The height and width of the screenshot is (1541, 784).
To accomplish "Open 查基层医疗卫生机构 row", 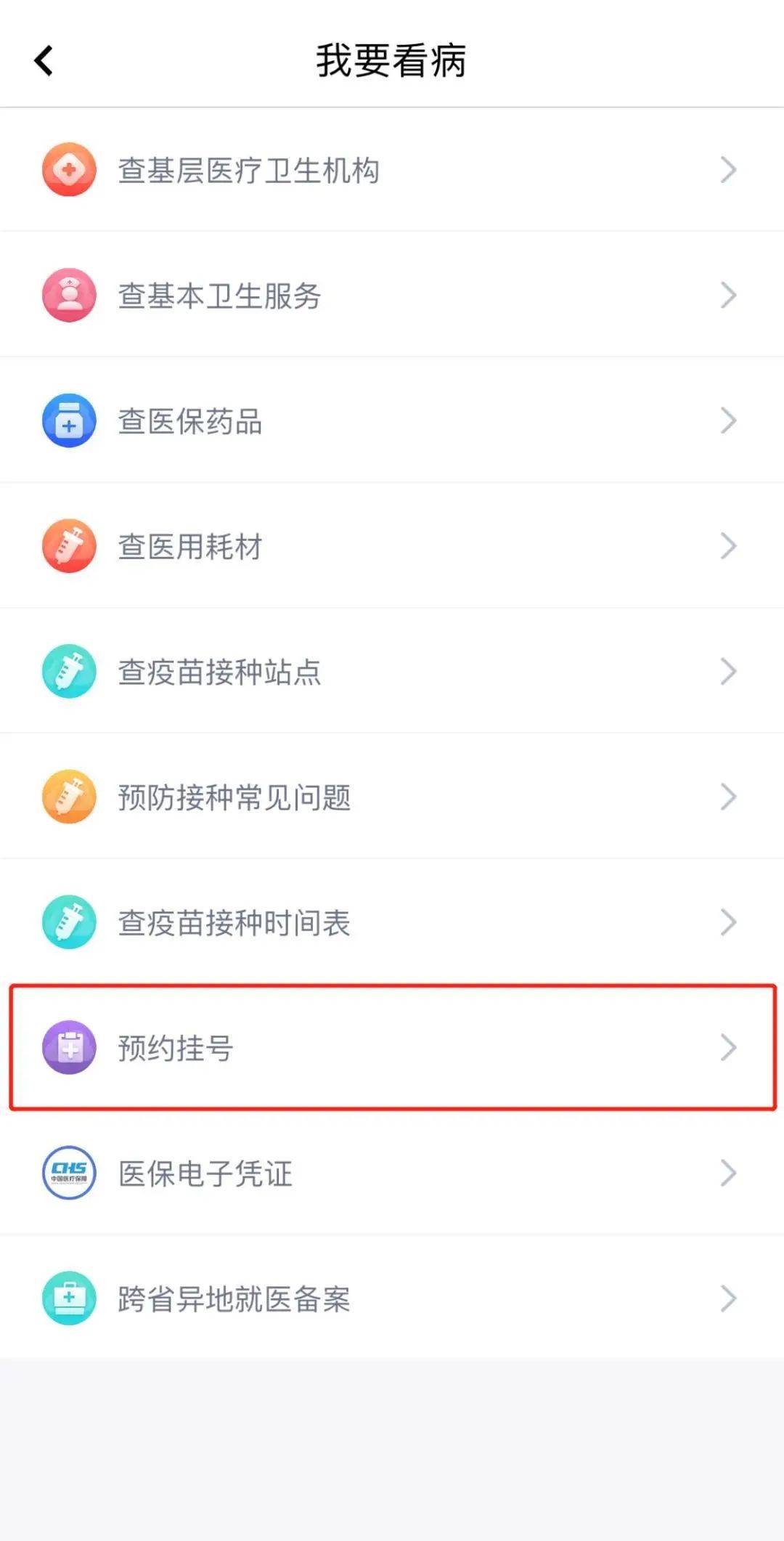I will coord(392,170).
